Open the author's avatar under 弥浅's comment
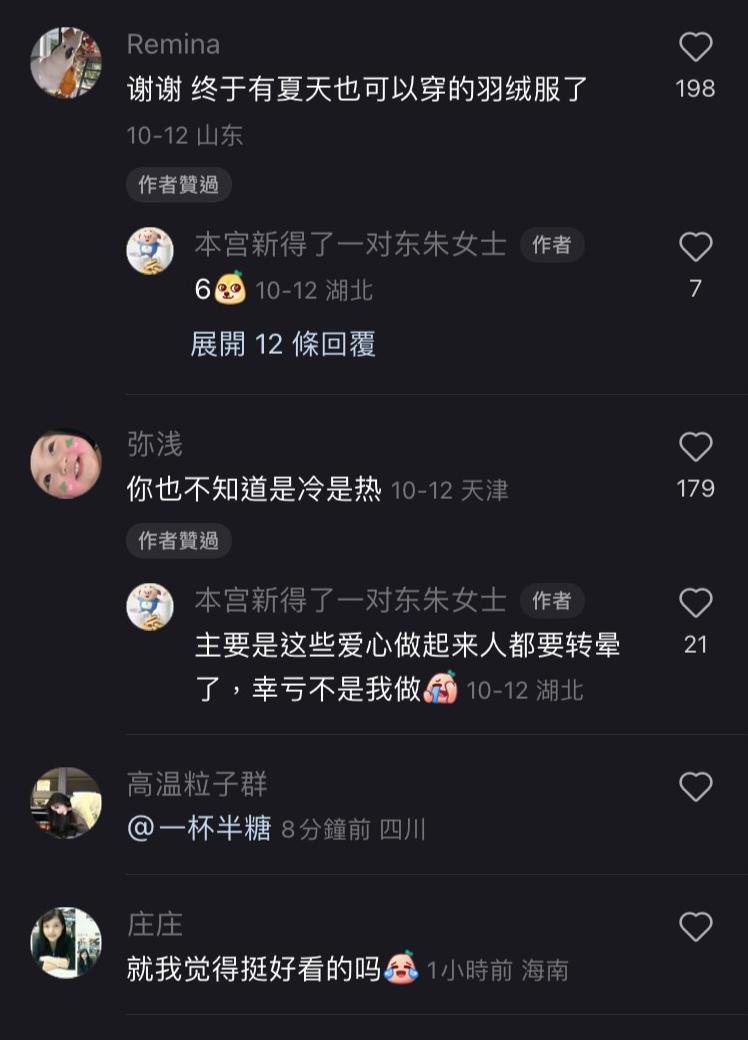Viewport: 748px width, 1040px height. 150,606
